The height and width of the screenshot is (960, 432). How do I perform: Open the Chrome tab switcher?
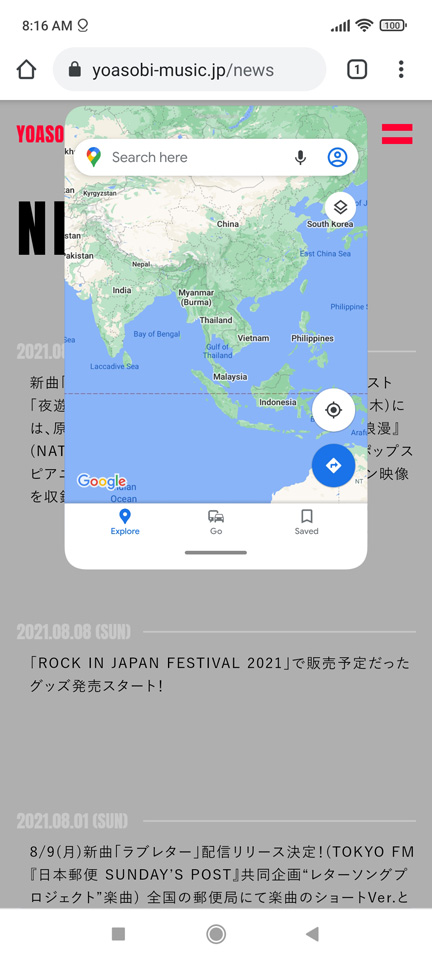click(357, 70)
